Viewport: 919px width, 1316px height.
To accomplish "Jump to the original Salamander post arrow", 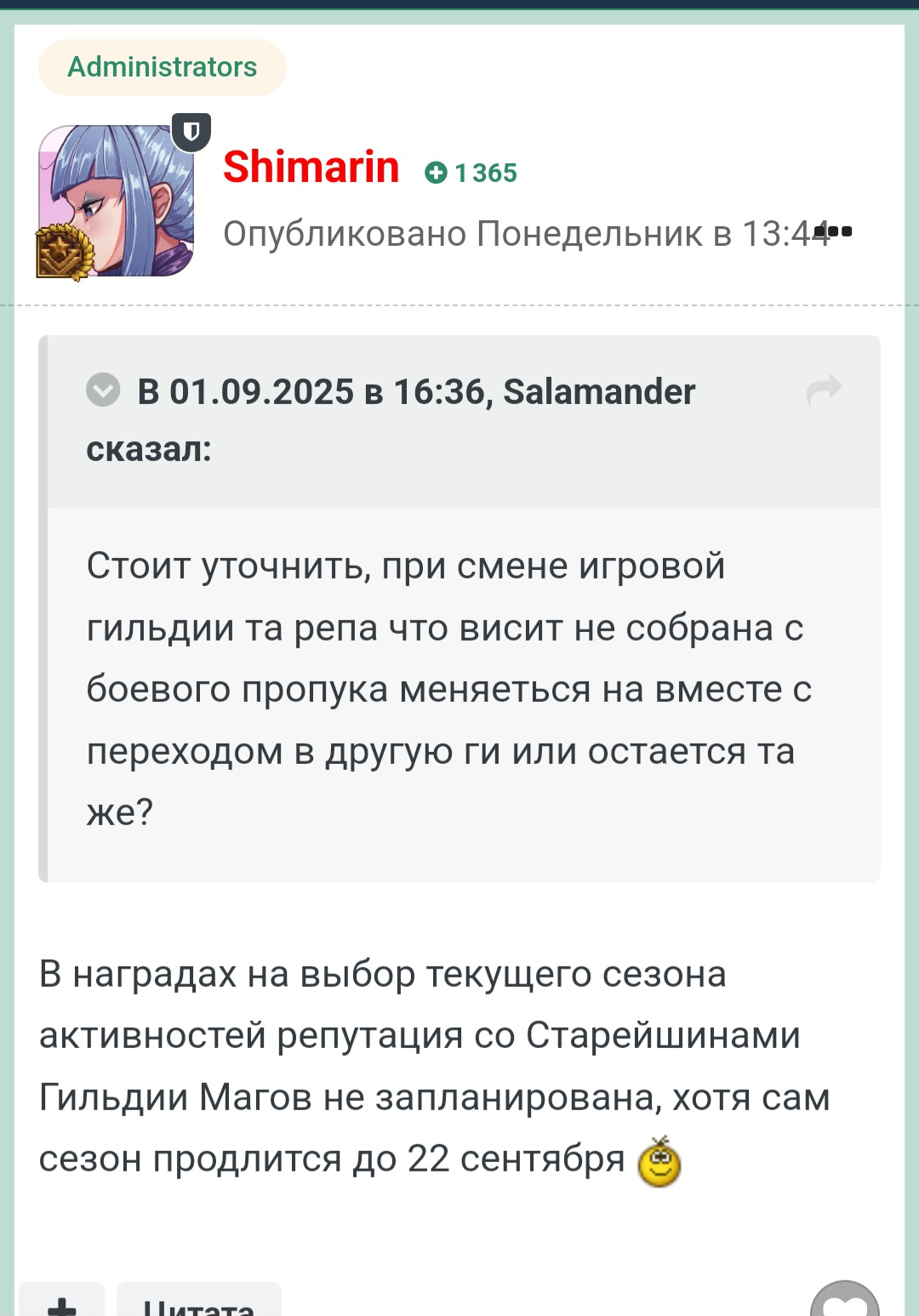I will (824, 390).
